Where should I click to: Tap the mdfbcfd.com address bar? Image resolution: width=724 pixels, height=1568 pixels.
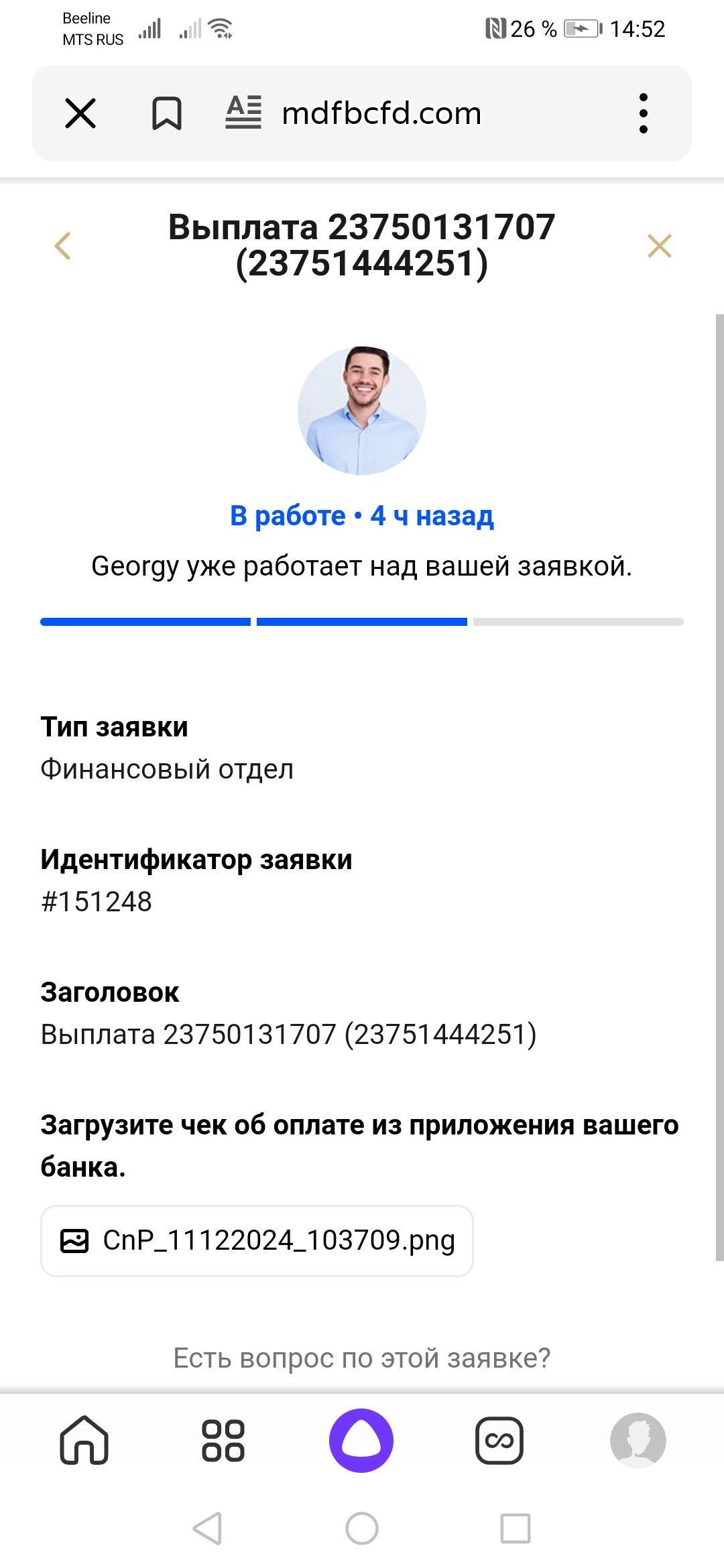pyautogui.click(x=382, y=114)
